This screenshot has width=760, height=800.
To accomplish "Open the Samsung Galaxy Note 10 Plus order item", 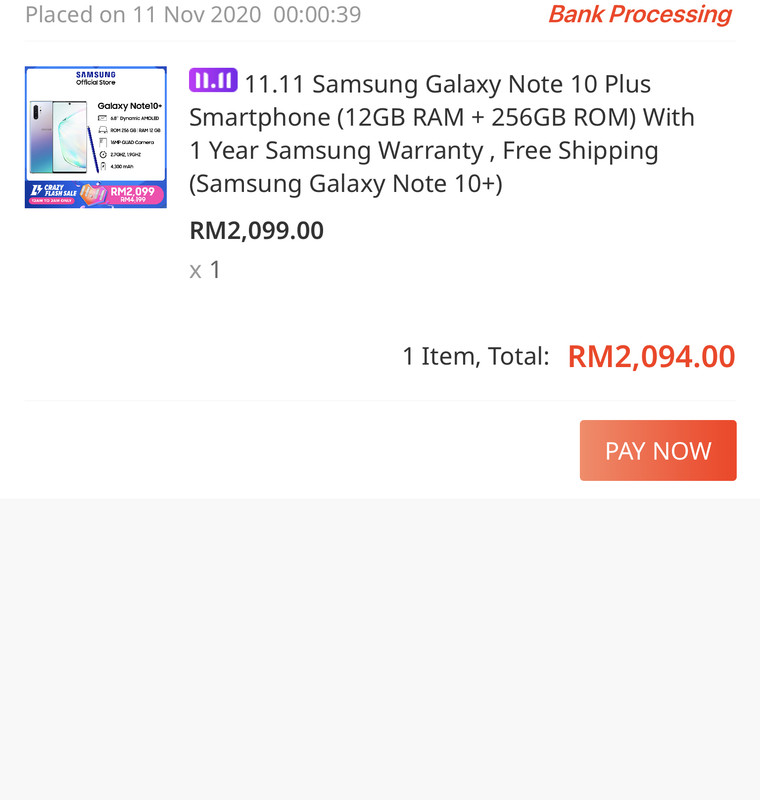I will (x=440, y=134).
